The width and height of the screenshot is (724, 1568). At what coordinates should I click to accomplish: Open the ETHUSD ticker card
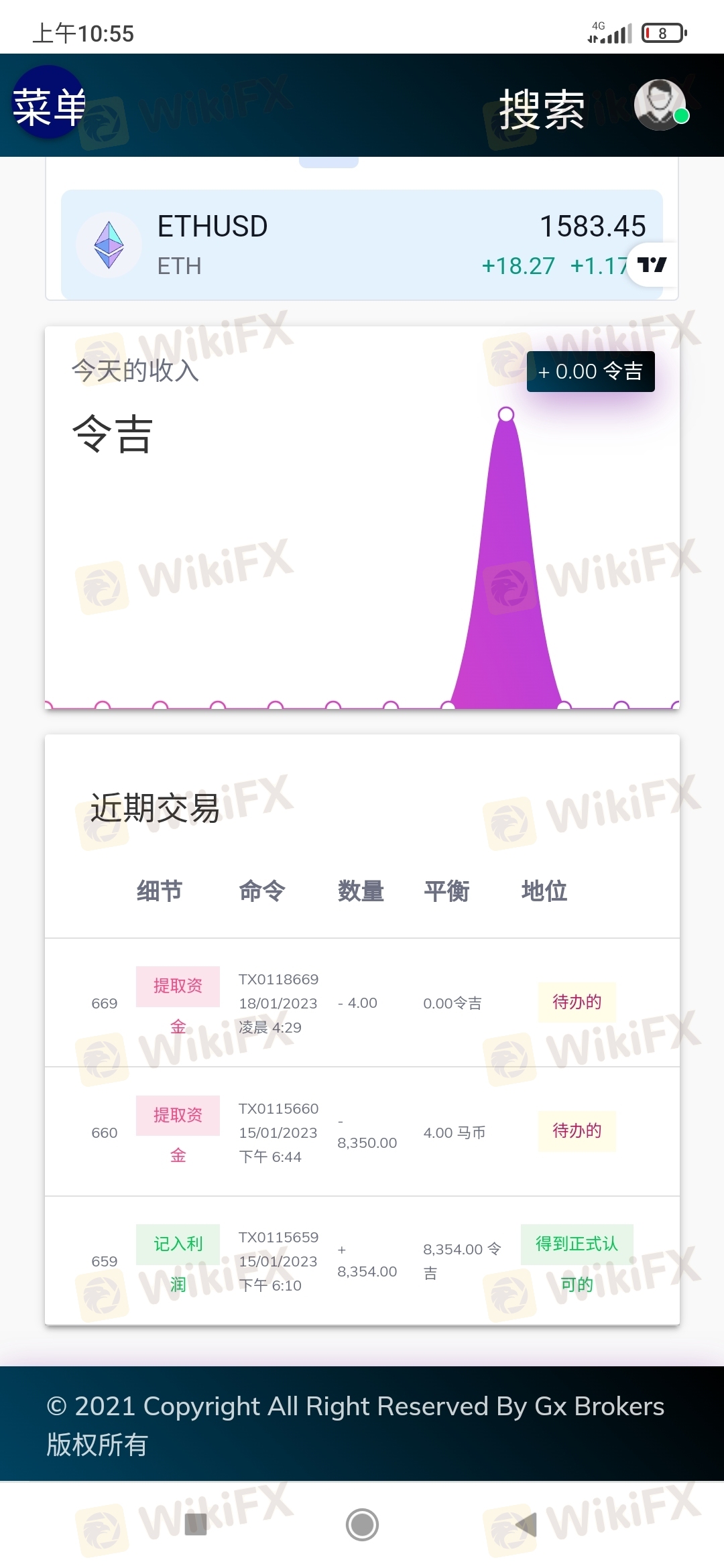pos(362,245)
